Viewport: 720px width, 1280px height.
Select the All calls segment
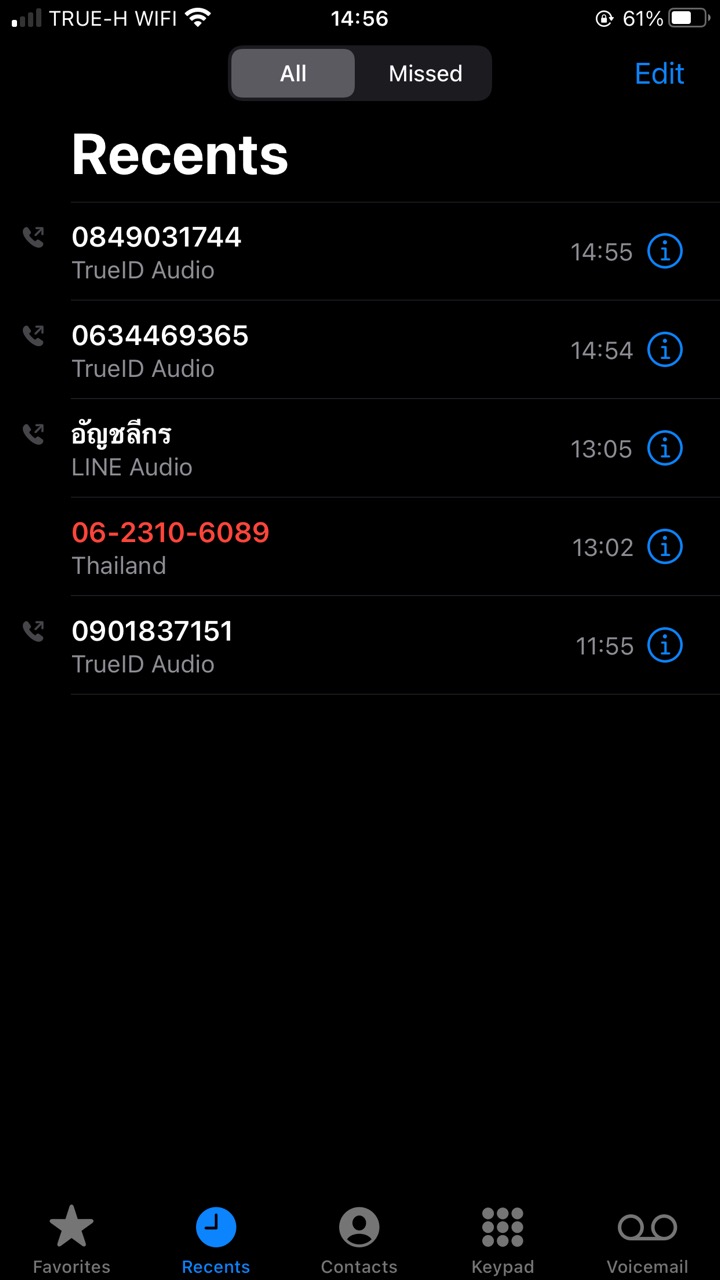[293, 73]
